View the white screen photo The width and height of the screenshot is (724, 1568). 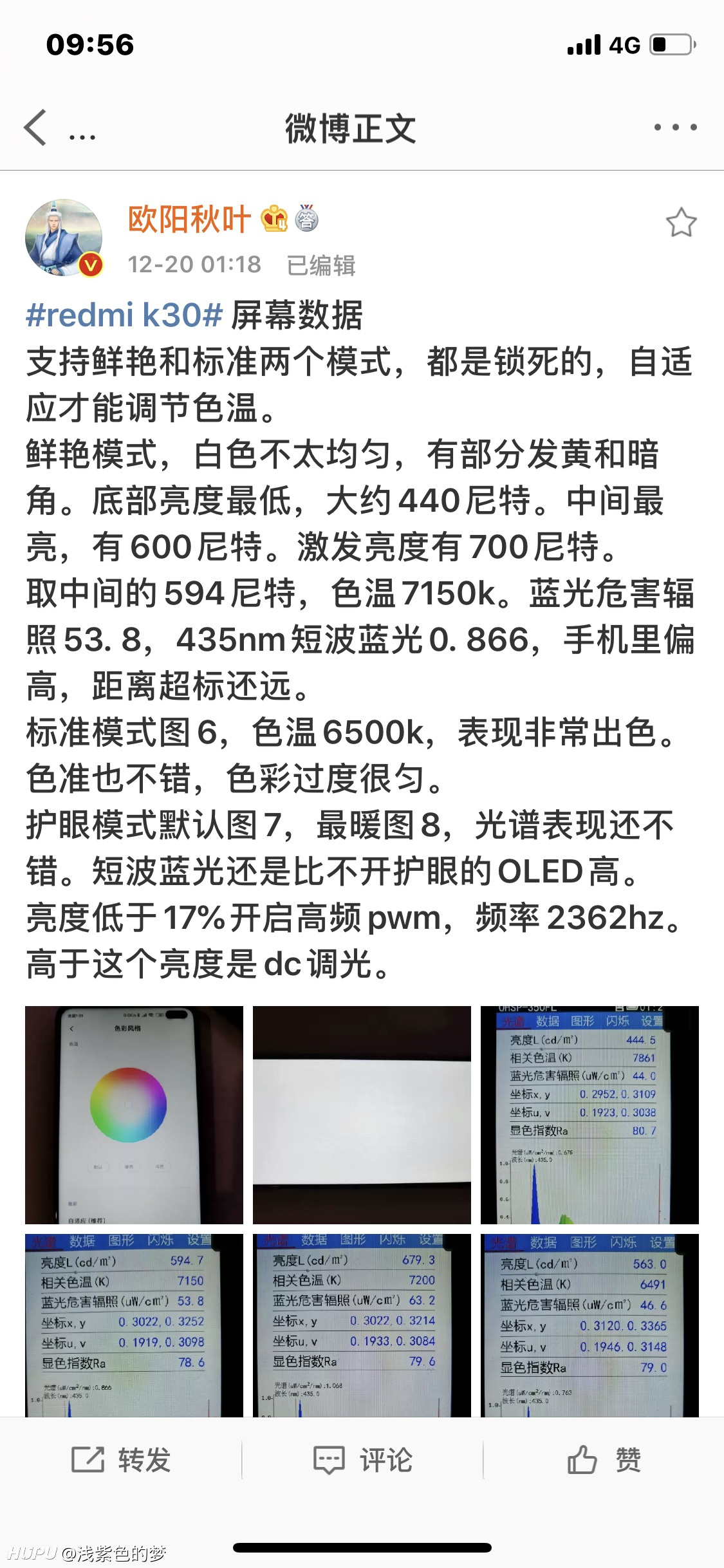tap(362, 1115)
